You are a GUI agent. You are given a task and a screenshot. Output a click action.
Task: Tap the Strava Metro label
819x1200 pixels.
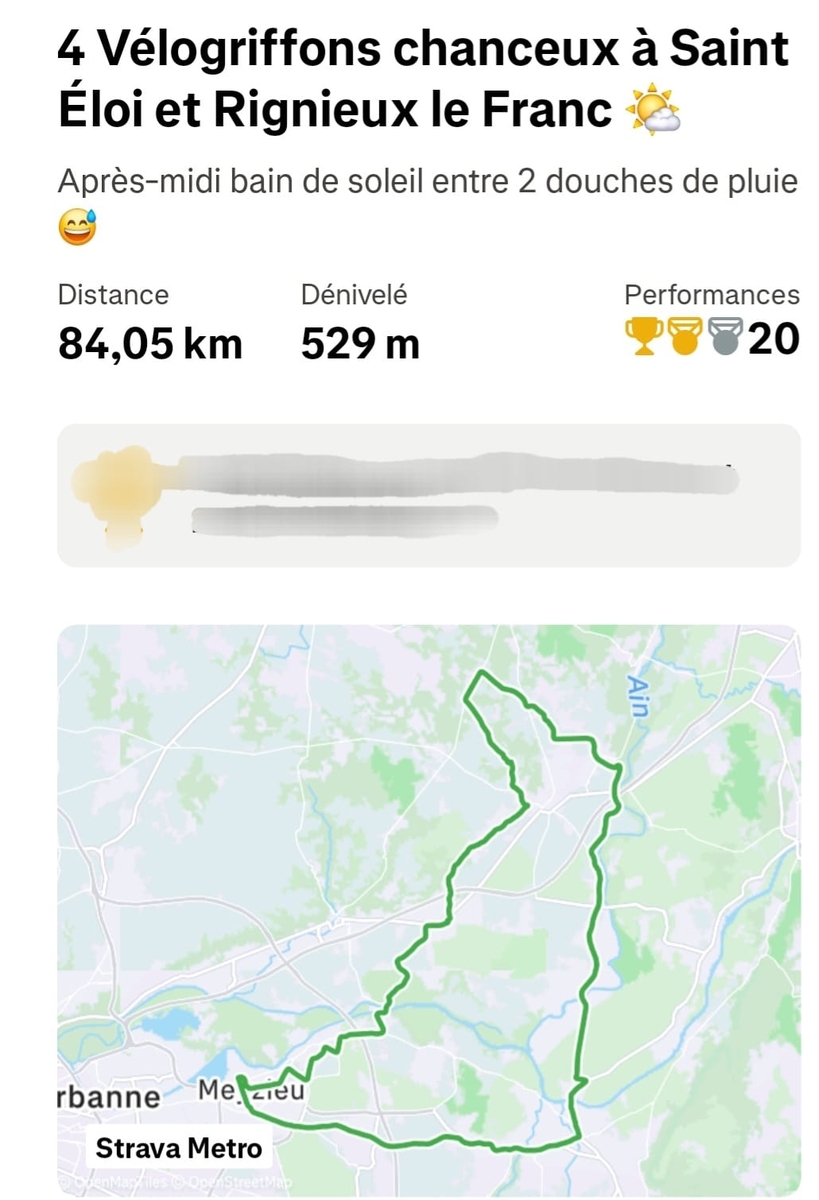178,1149
